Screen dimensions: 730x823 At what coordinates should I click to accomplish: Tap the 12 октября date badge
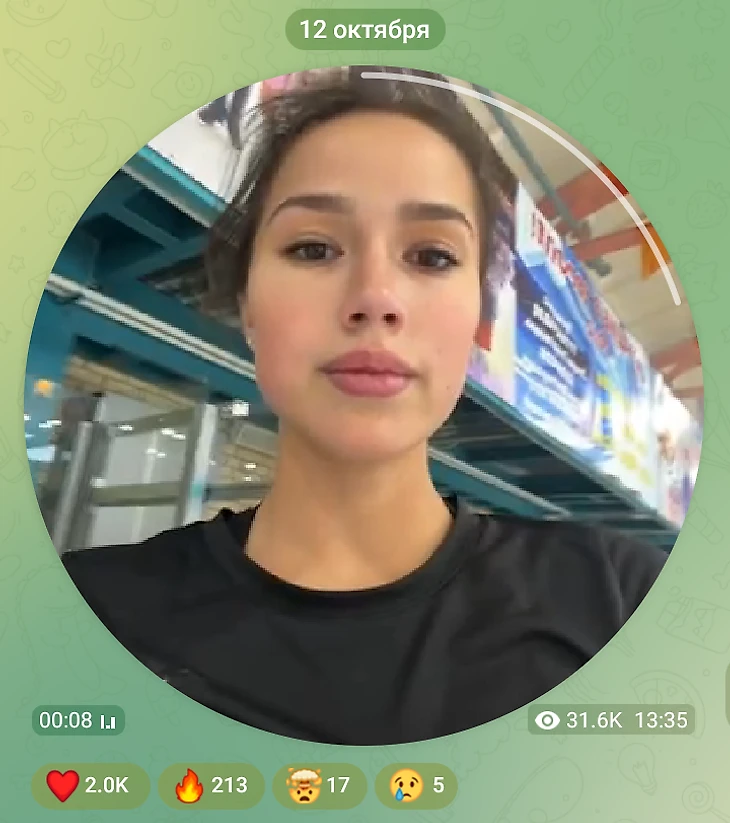click(364, 30)
